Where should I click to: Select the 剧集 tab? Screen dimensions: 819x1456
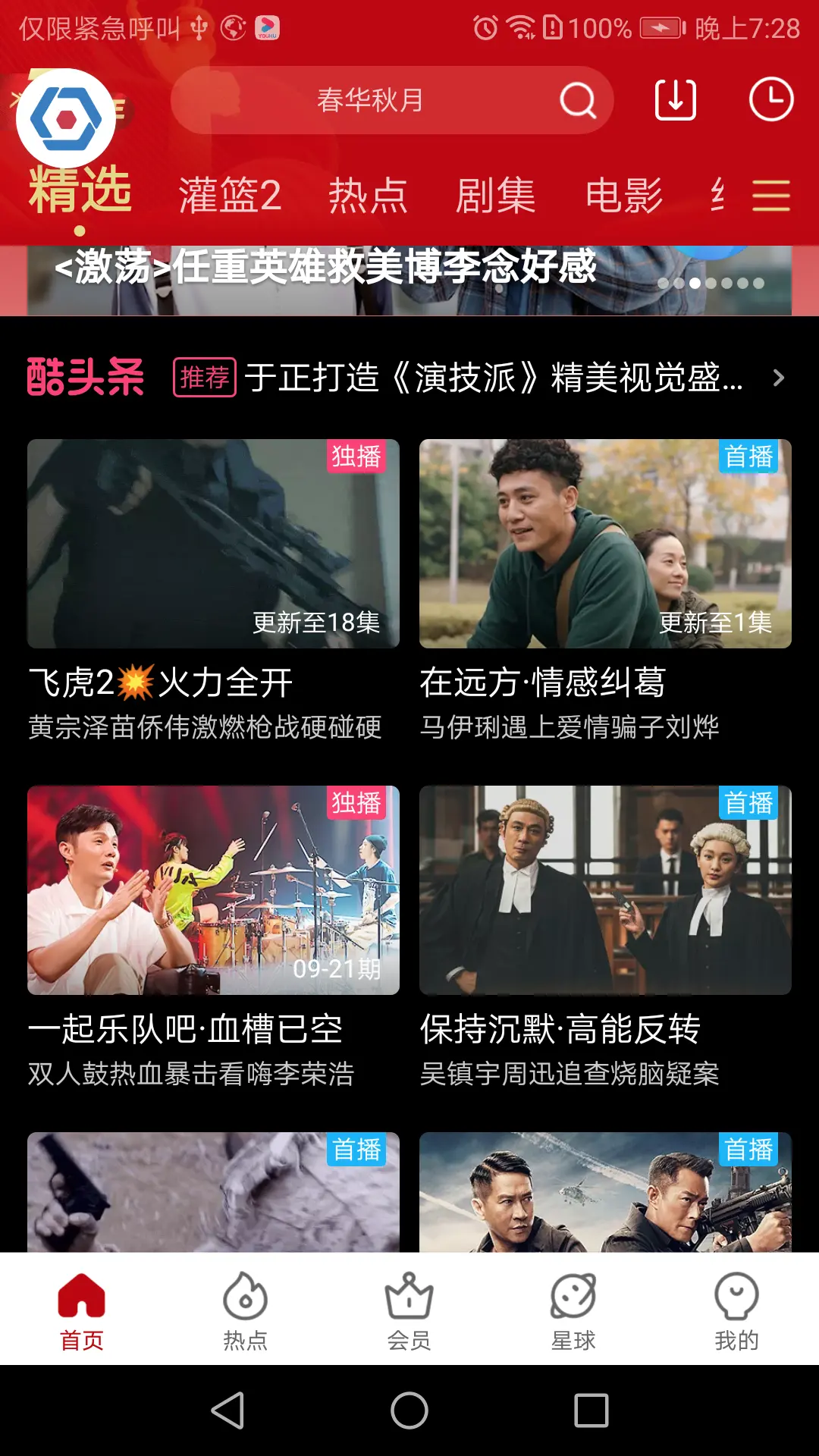495,196
